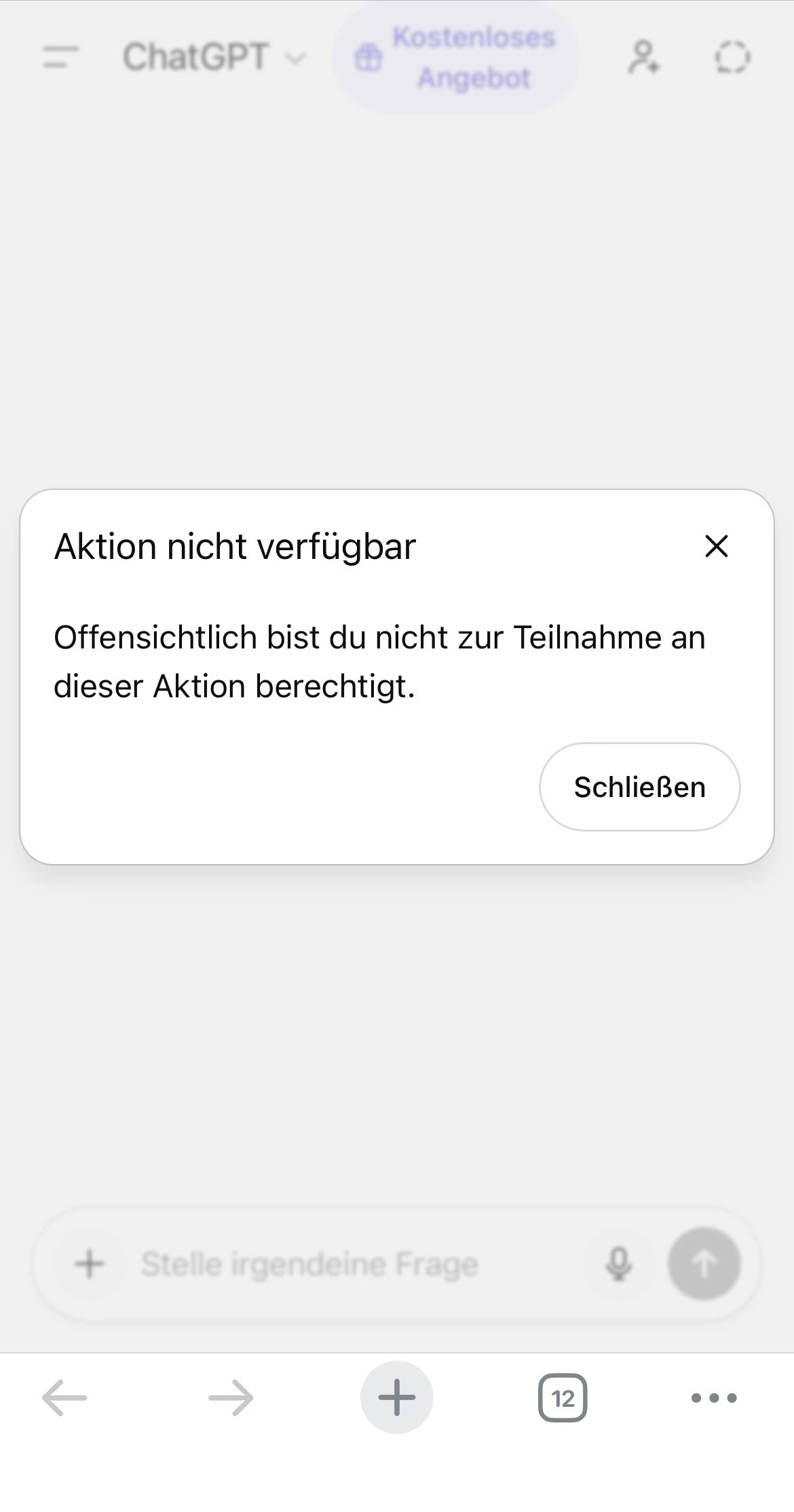Open the Kostenloses Angebot offer
Image resolution: width=794 pixels, height=1512 pixels.
pos(456,58)
